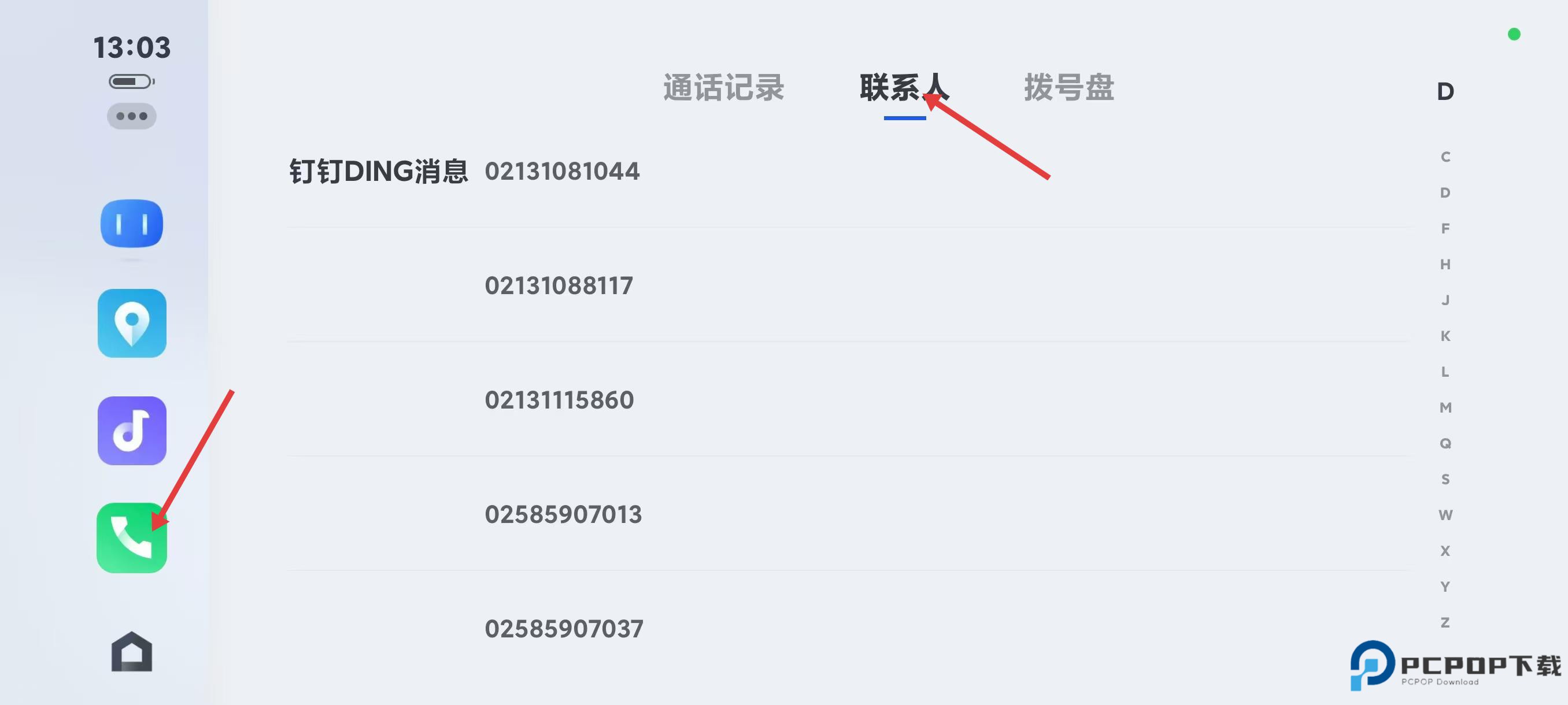Open the contact number 02585907013

click(x=563, y=514)
